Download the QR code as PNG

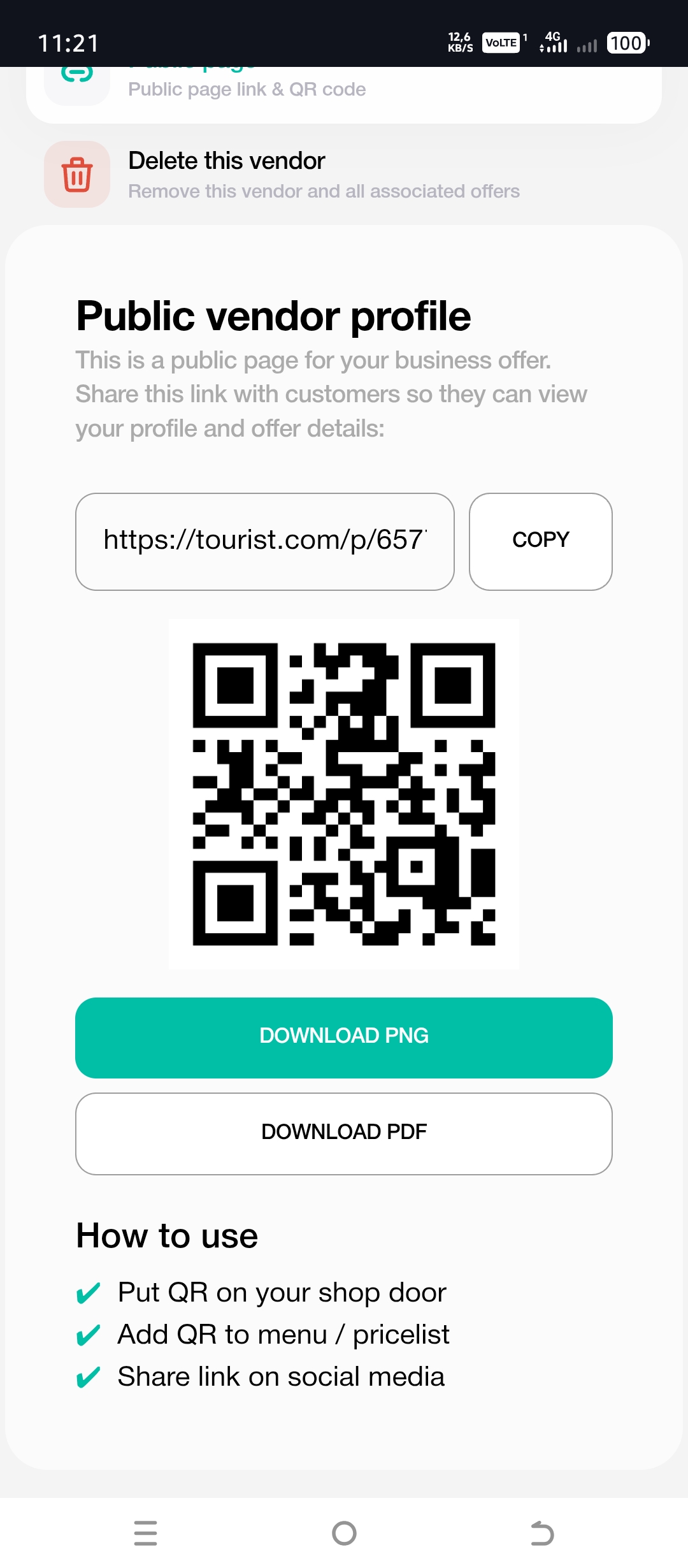pos(344,1037)
